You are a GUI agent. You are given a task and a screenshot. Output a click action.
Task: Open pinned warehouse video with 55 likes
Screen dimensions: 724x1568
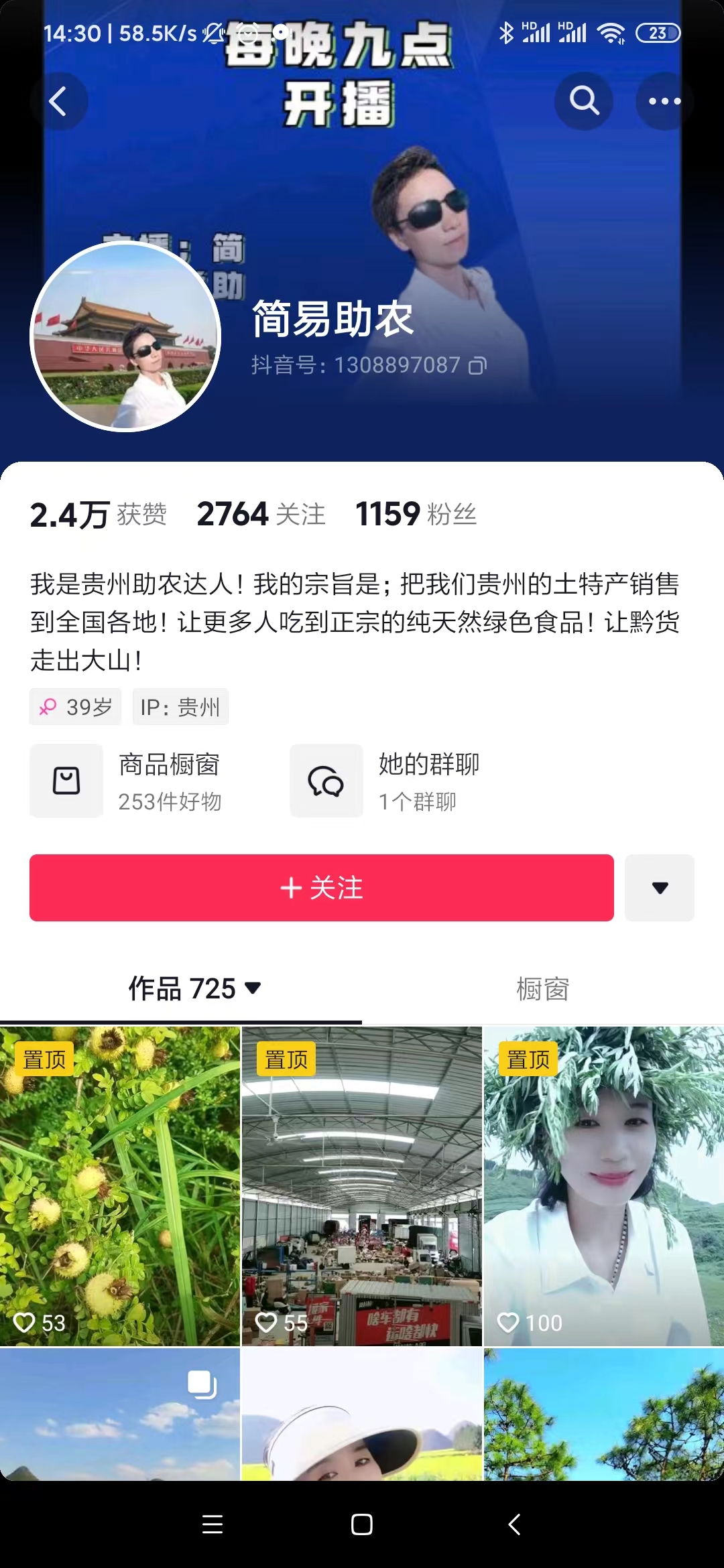(x=362, y=1186)
